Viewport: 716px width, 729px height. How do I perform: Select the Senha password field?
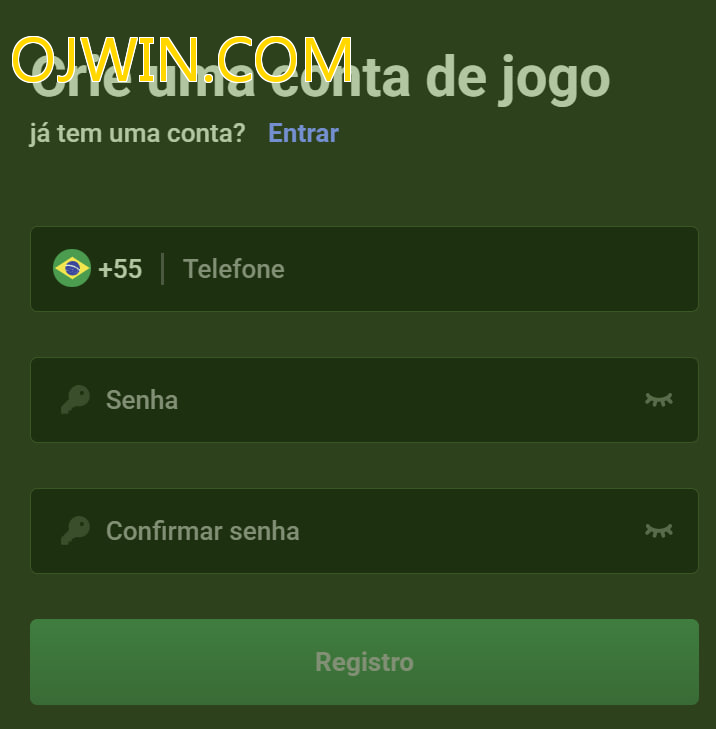pos(360,400)
